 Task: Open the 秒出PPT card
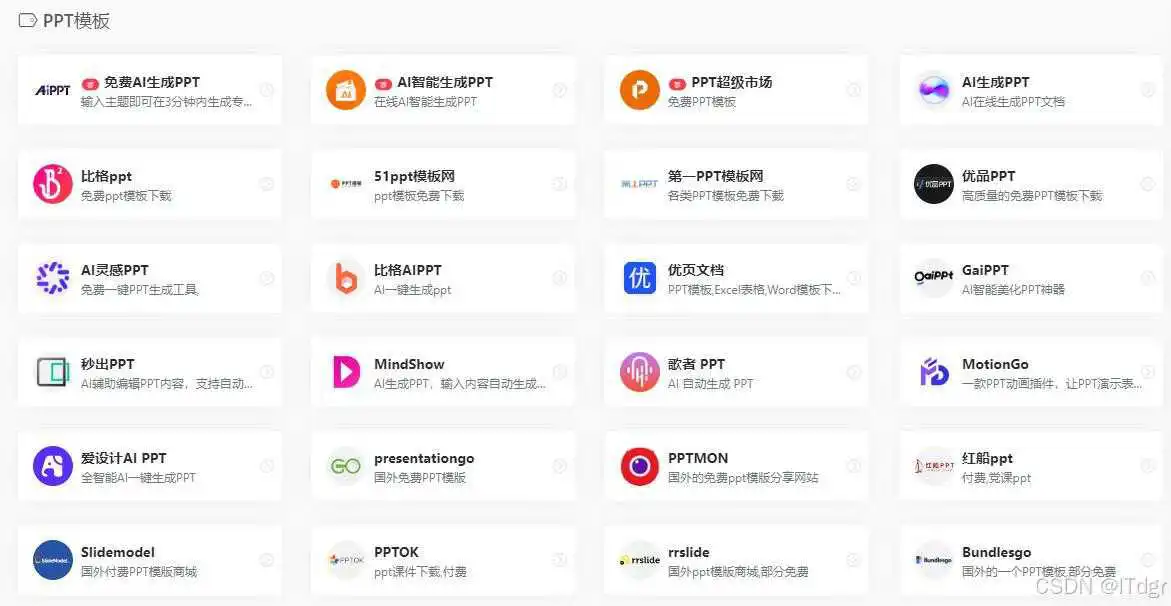(150, 373)
